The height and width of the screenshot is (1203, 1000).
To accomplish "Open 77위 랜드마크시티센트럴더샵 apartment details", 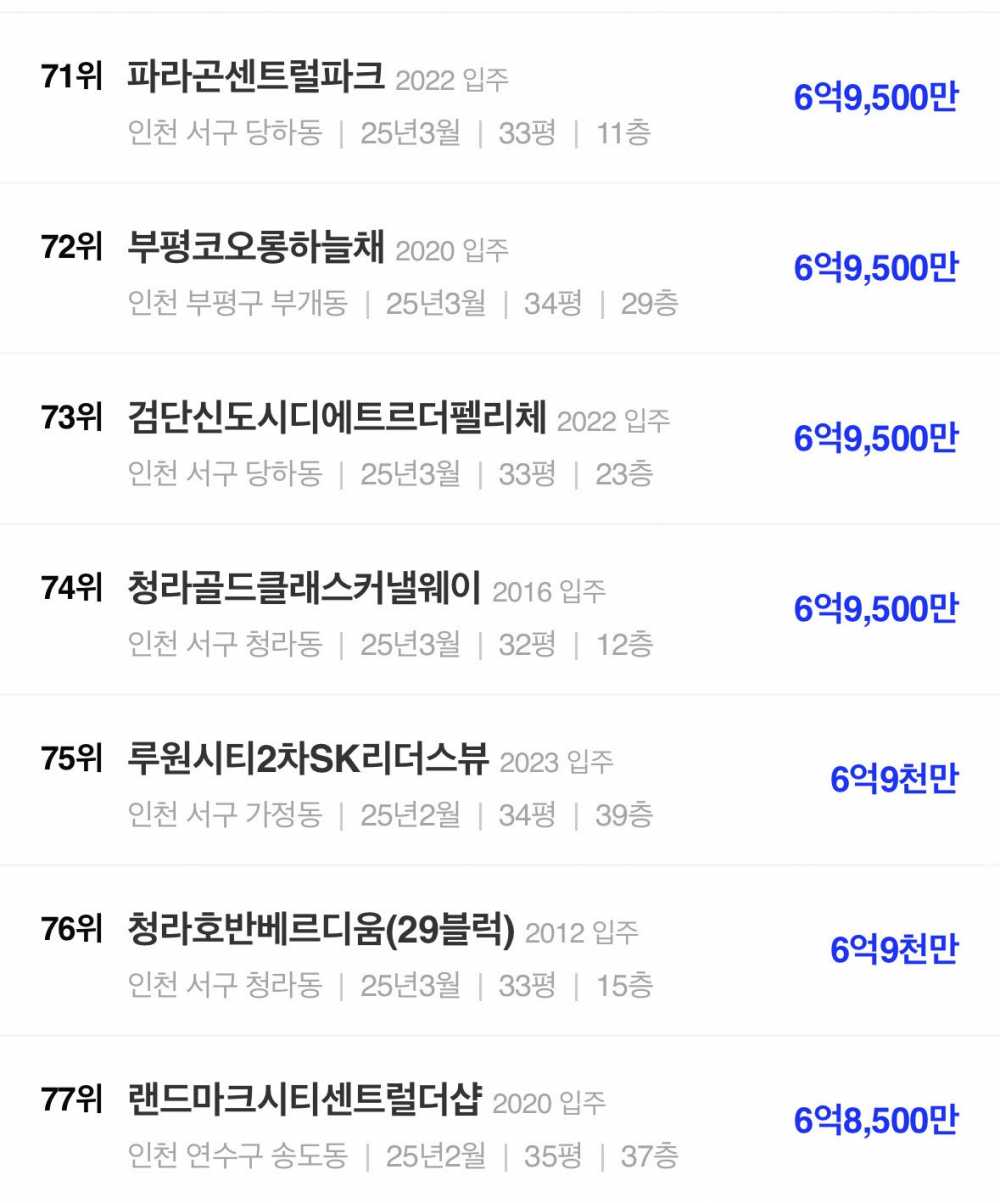I will tap(305, 1101).
